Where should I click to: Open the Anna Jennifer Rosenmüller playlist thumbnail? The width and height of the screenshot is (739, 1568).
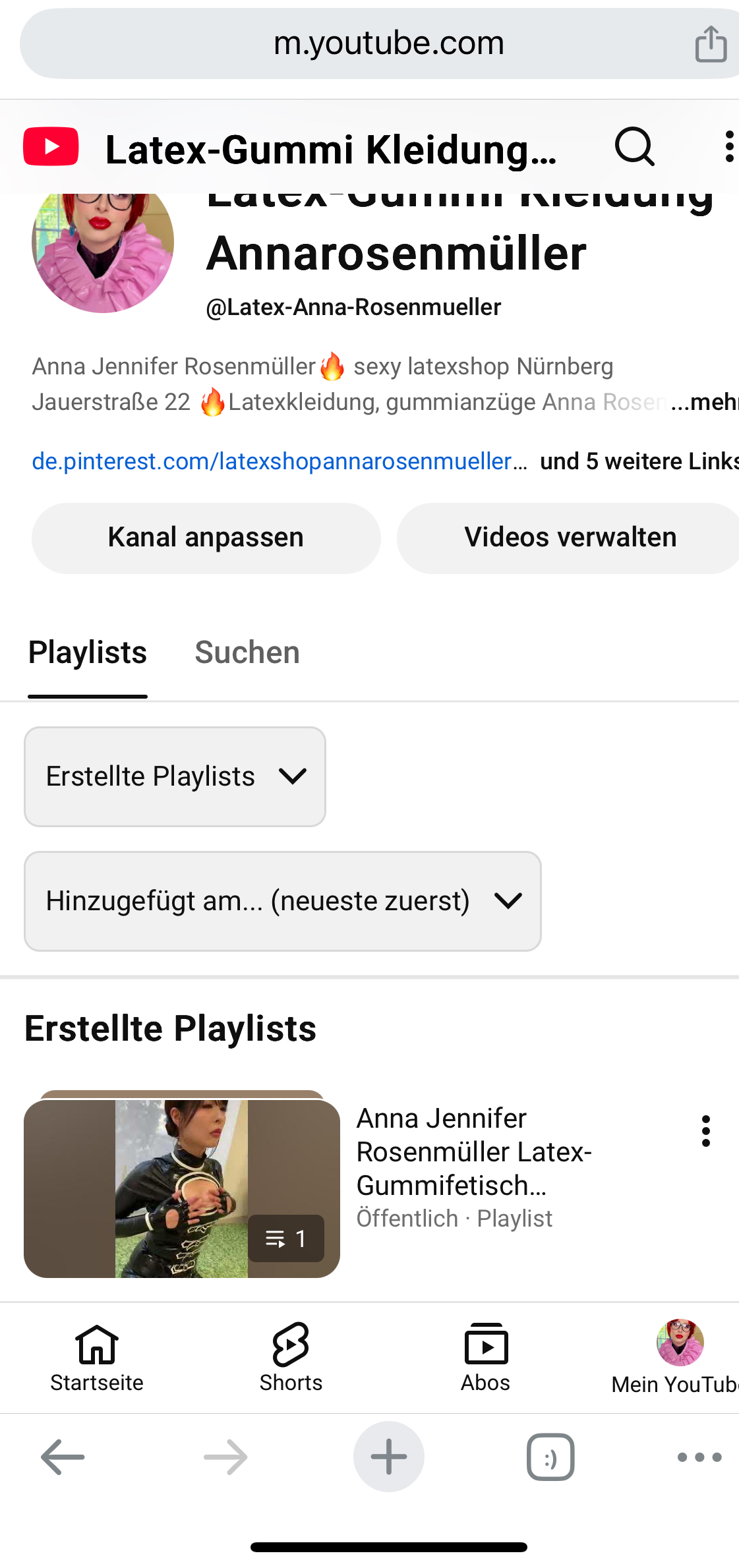pos(182,1188)
